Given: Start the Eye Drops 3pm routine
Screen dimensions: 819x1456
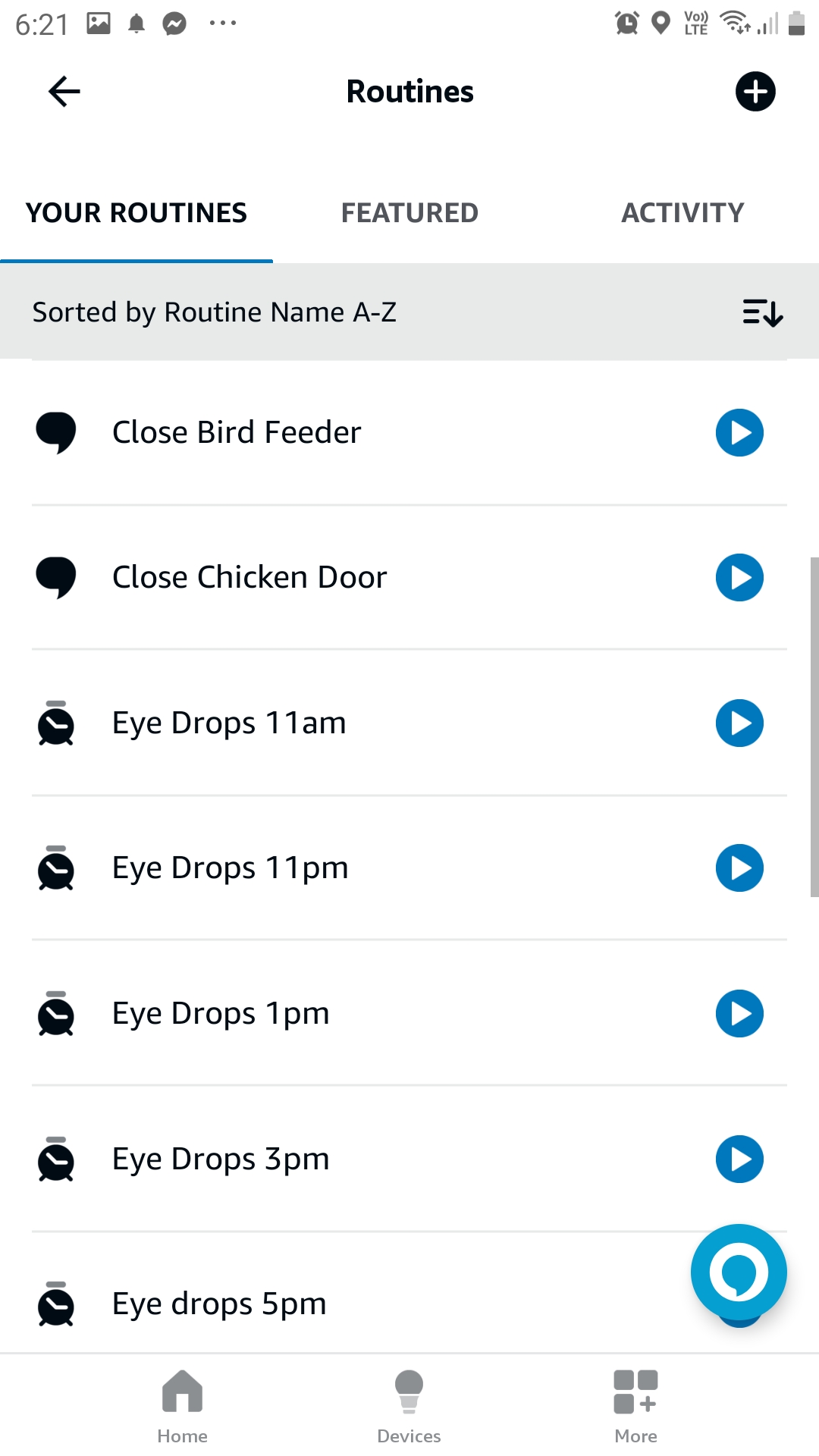Looking at the screenshot, I should click(x=739, y=1159).
